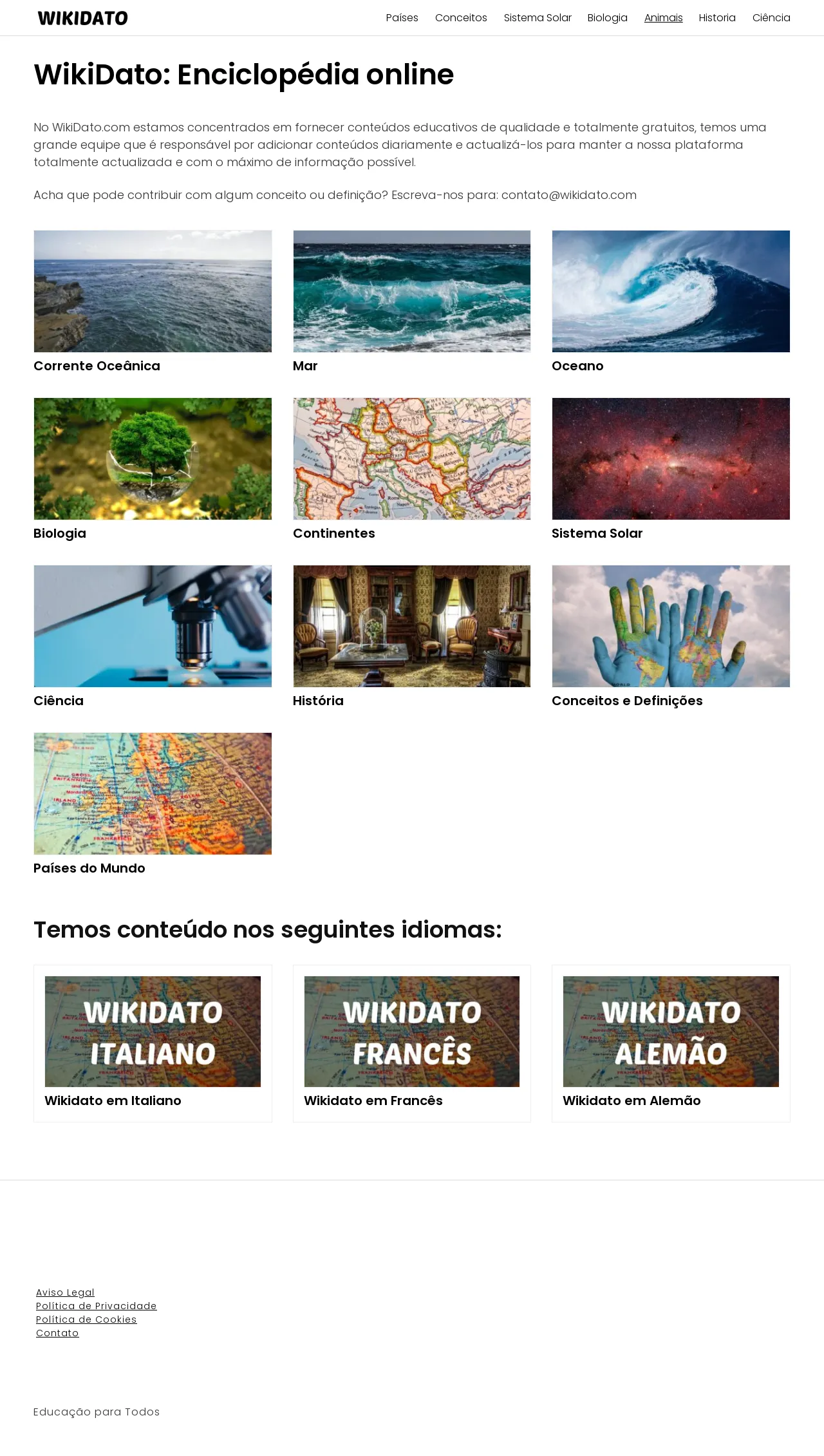Open the Continentes map card
Image resolution: width=824 pixels, height=1456 pixels.
pos(411,459)
